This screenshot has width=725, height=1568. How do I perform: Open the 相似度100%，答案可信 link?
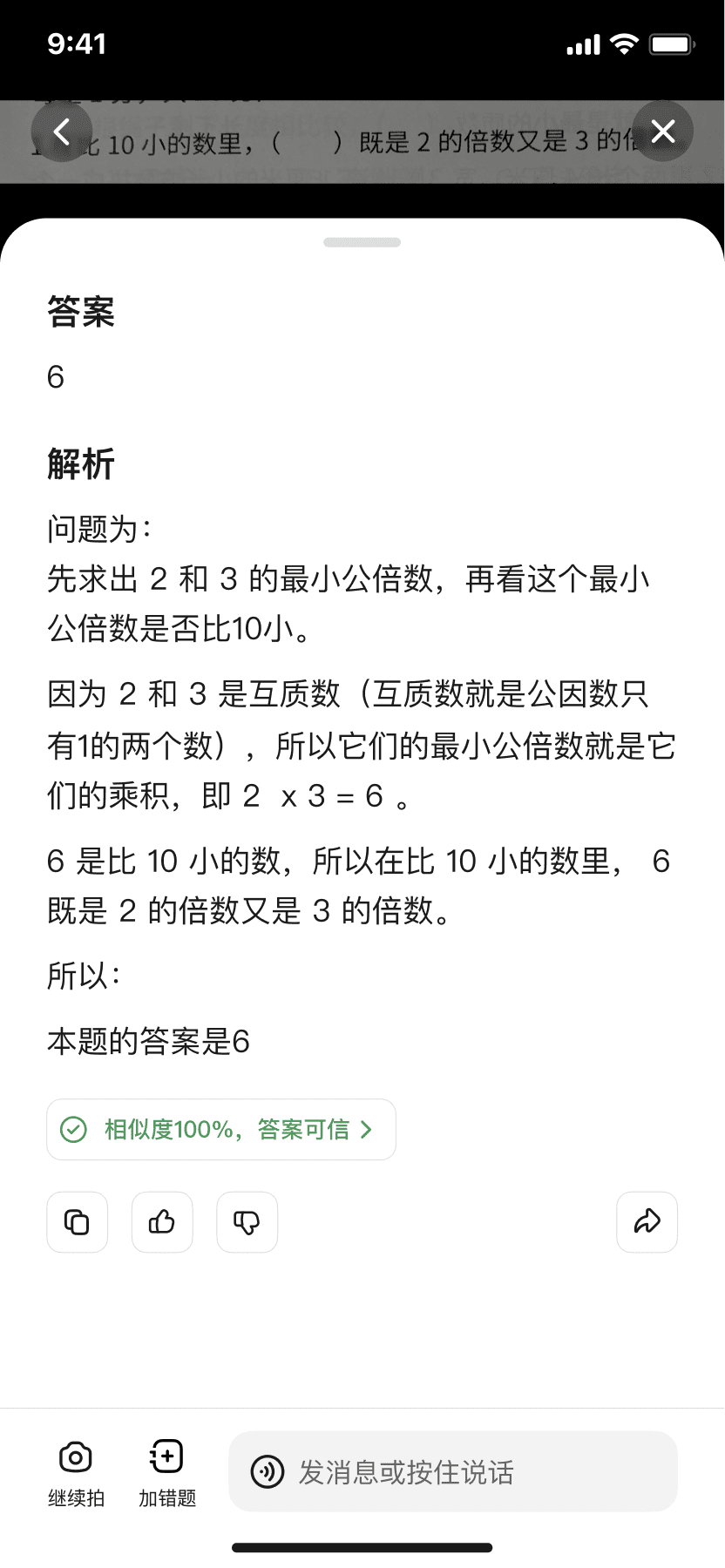click(x=221, y=1130)
